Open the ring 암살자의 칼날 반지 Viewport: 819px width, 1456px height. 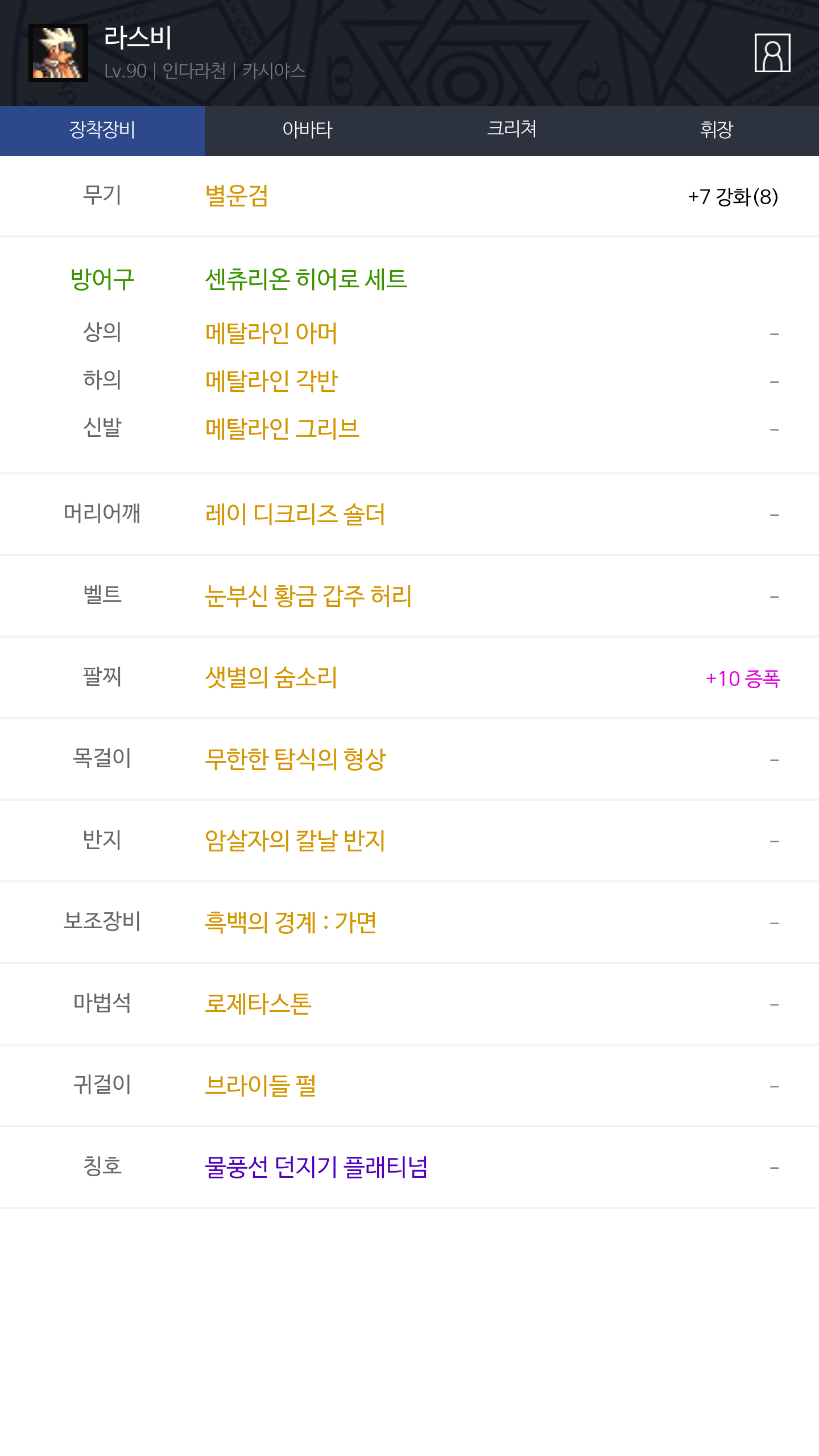[295, 841]
